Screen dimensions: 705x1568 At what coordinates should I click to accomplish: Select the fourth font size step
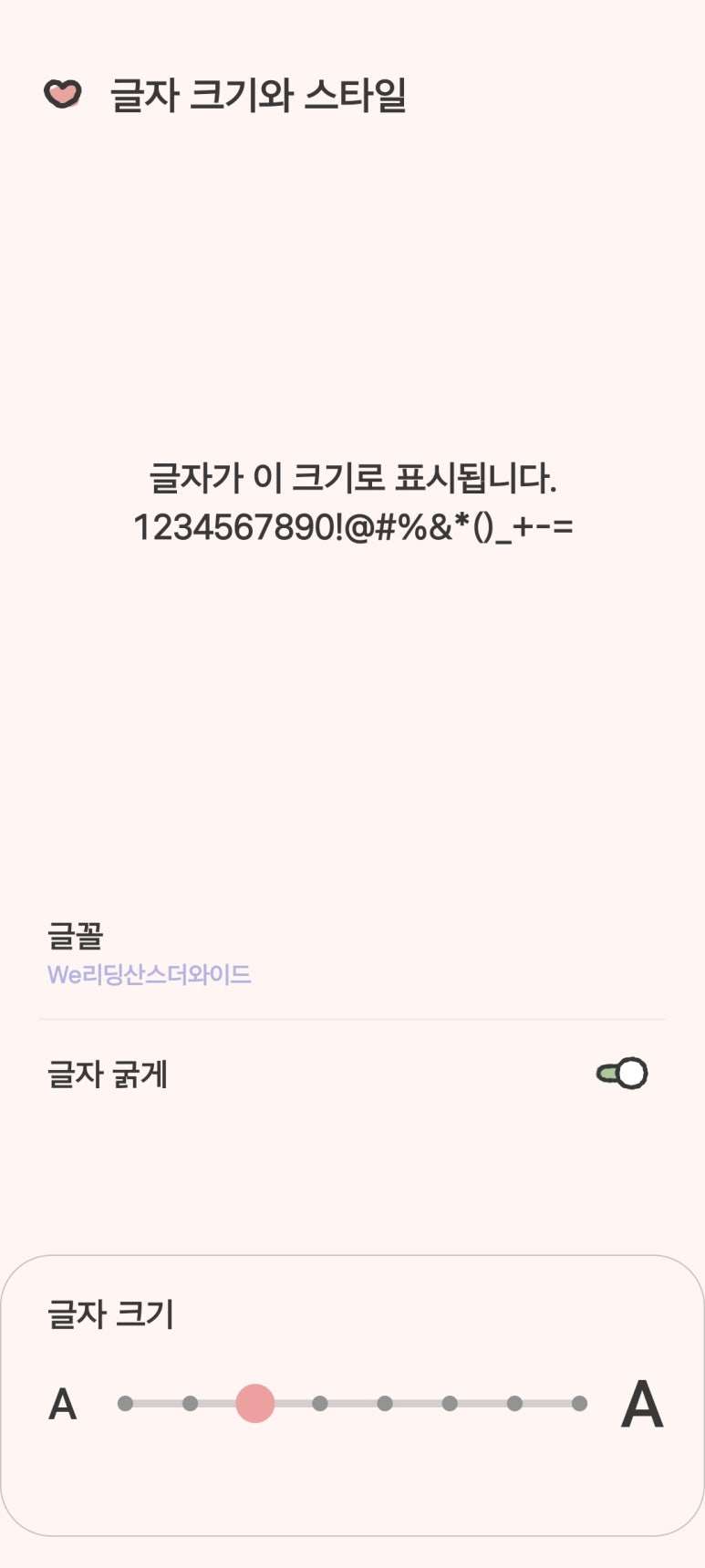[x=320, y=1403]
